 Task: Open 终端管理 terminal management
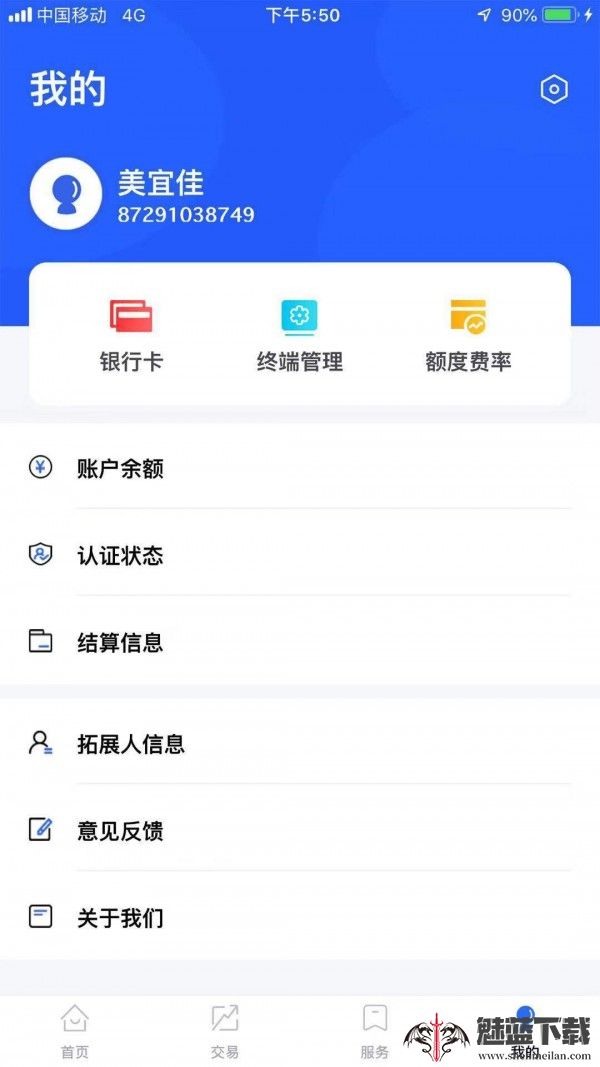click(x=299, y=335)
